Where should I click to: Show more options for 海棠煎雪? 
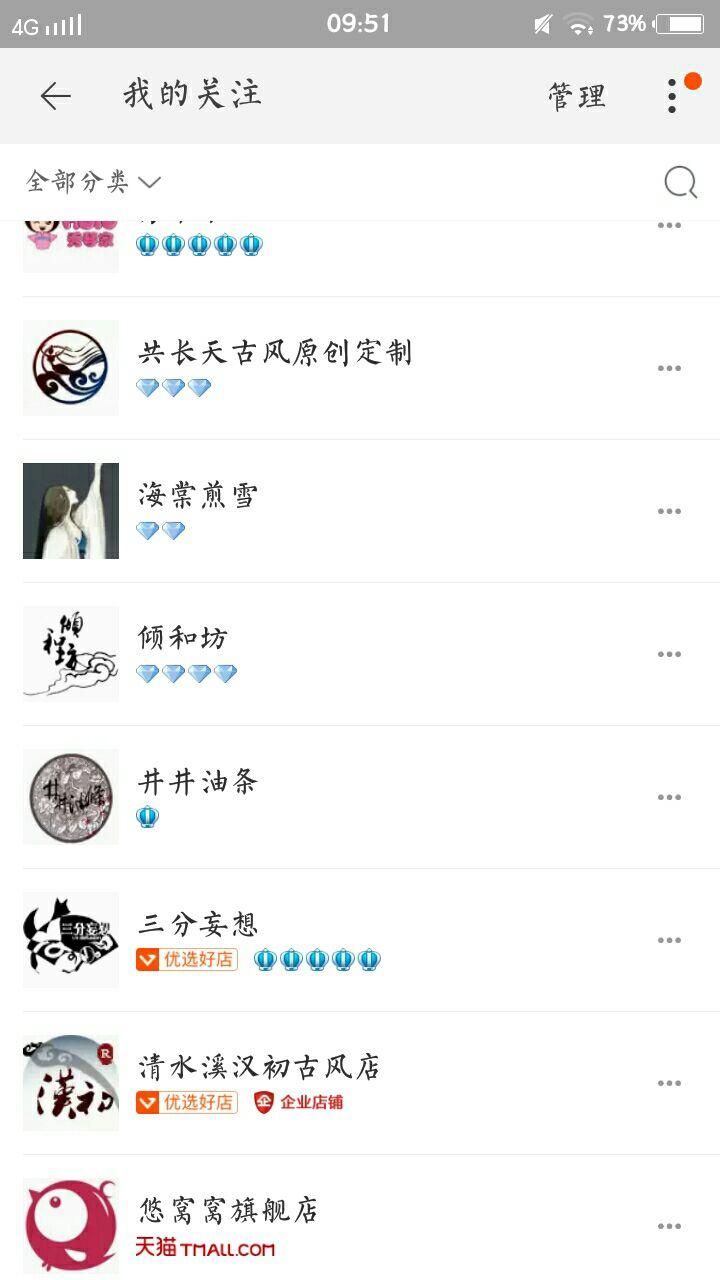pos(669,511)
